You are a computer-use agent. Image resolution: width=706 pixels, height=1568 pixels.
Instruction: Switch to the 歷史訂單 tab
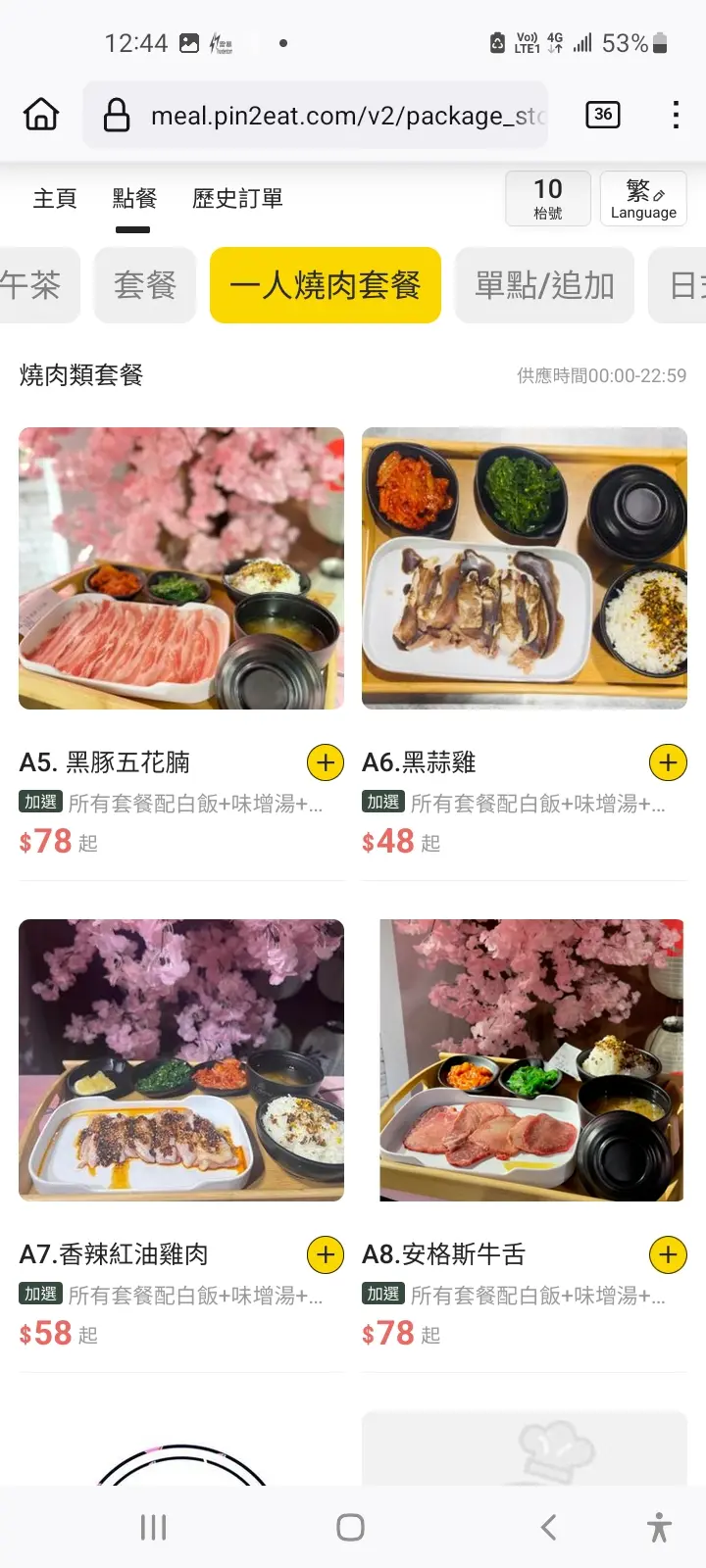click(237, 199)
